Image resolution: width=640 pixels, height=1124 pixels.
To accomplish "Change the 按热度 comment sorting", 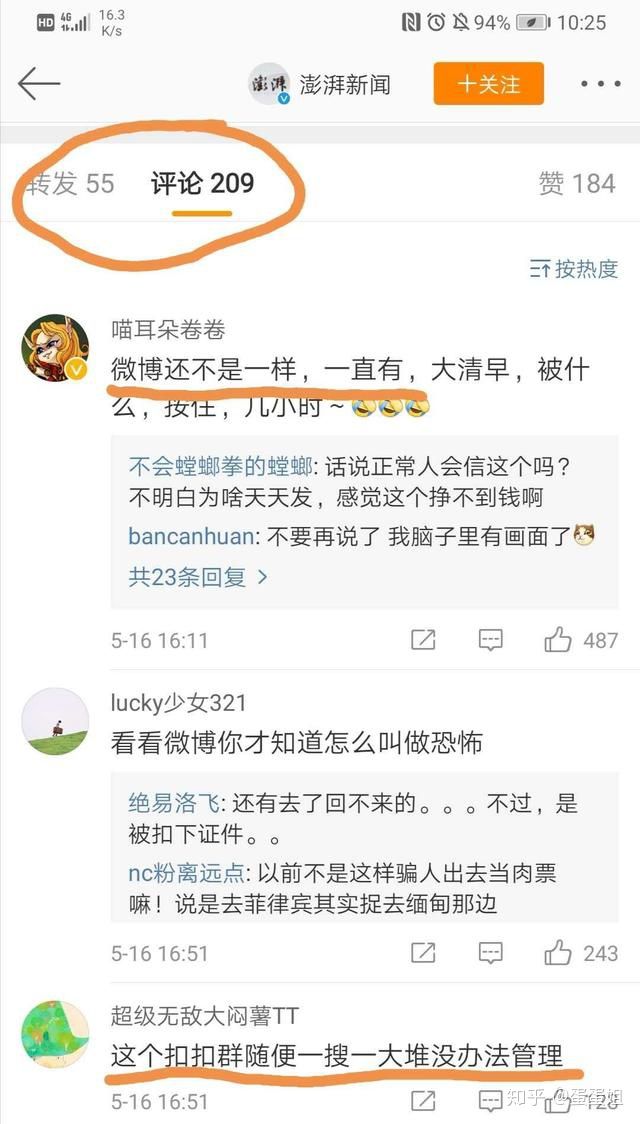I will pyautogui.click(x=573, y=269).
